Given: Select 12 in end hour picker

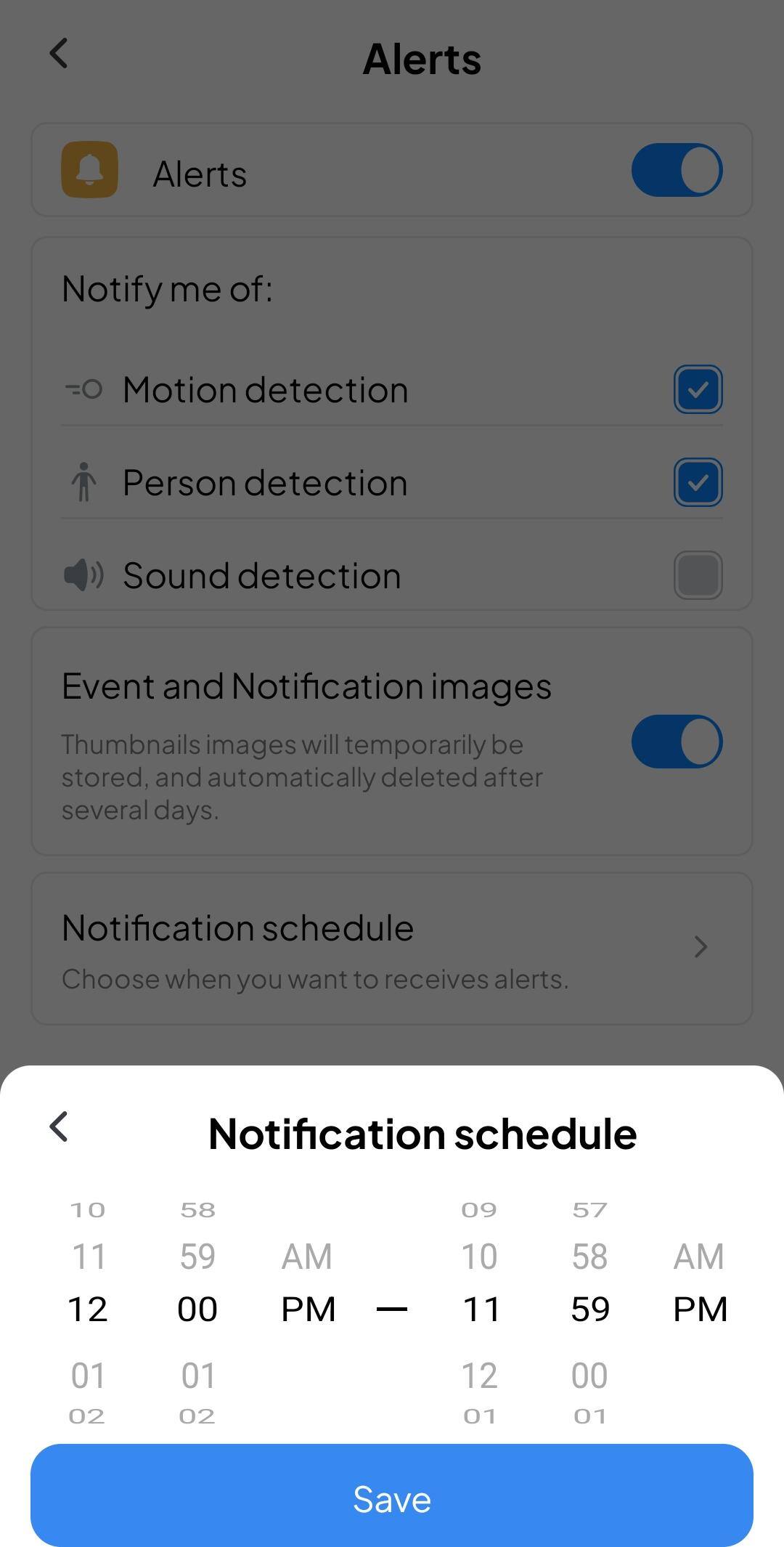Looking at the screenshot, I should click(480, 1375).
